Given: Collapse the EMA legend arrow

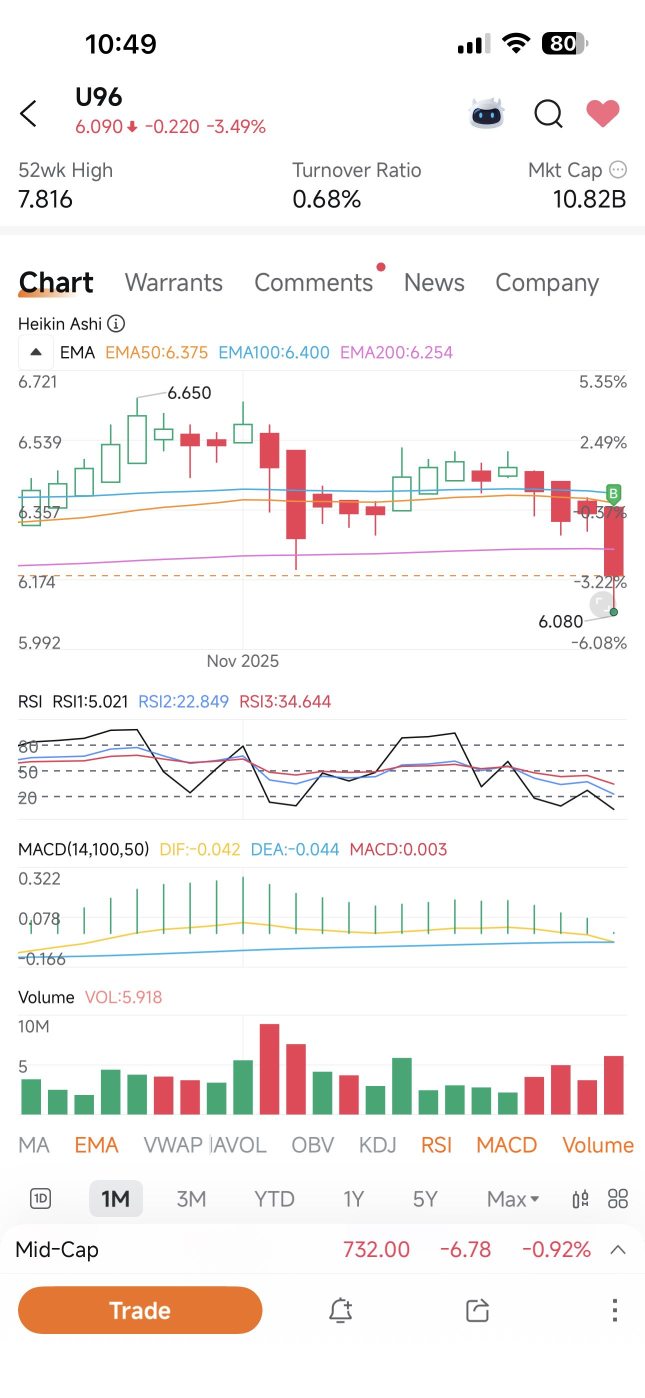Looking at the screenshot, I should (36, 352).
